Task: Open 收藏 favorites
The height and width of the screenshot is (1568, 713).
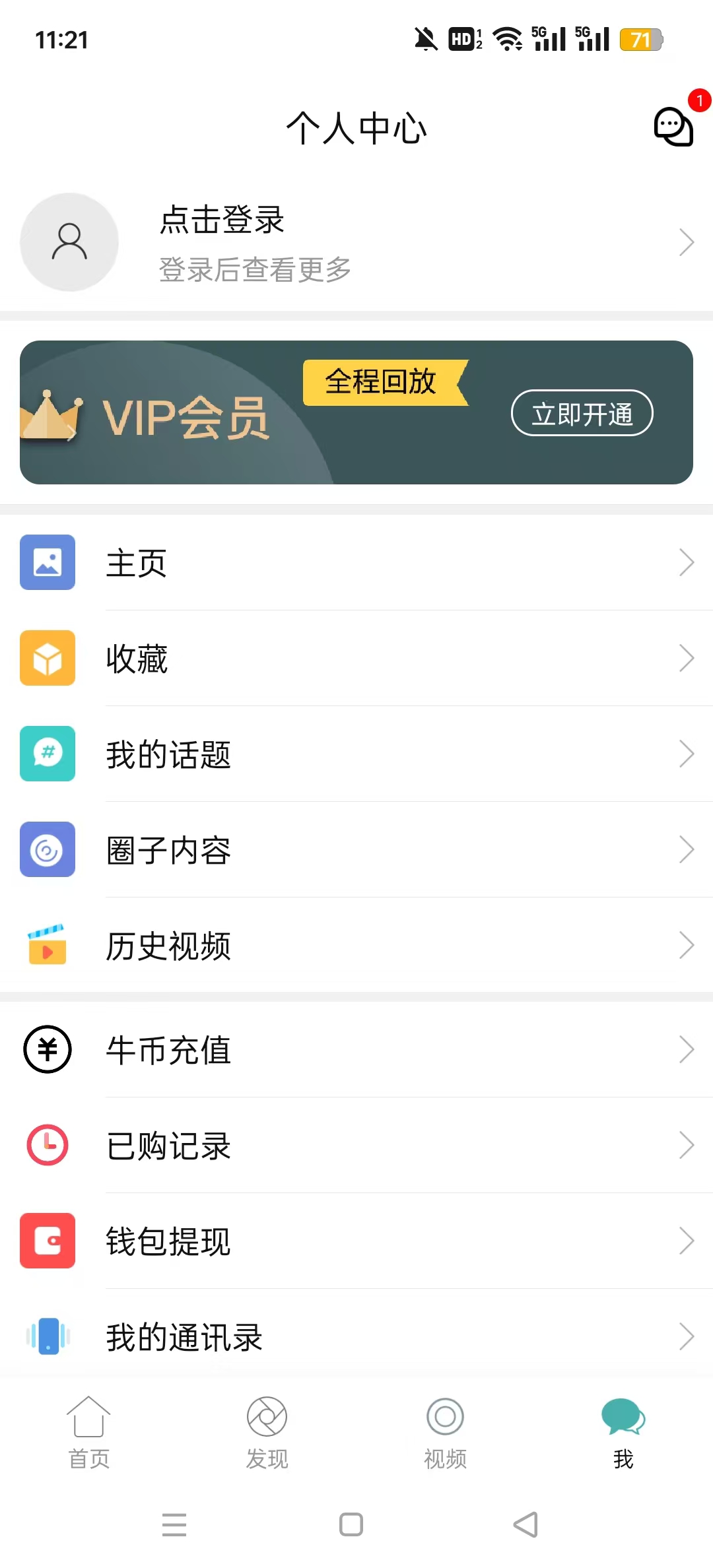Action: click(356, 659)
